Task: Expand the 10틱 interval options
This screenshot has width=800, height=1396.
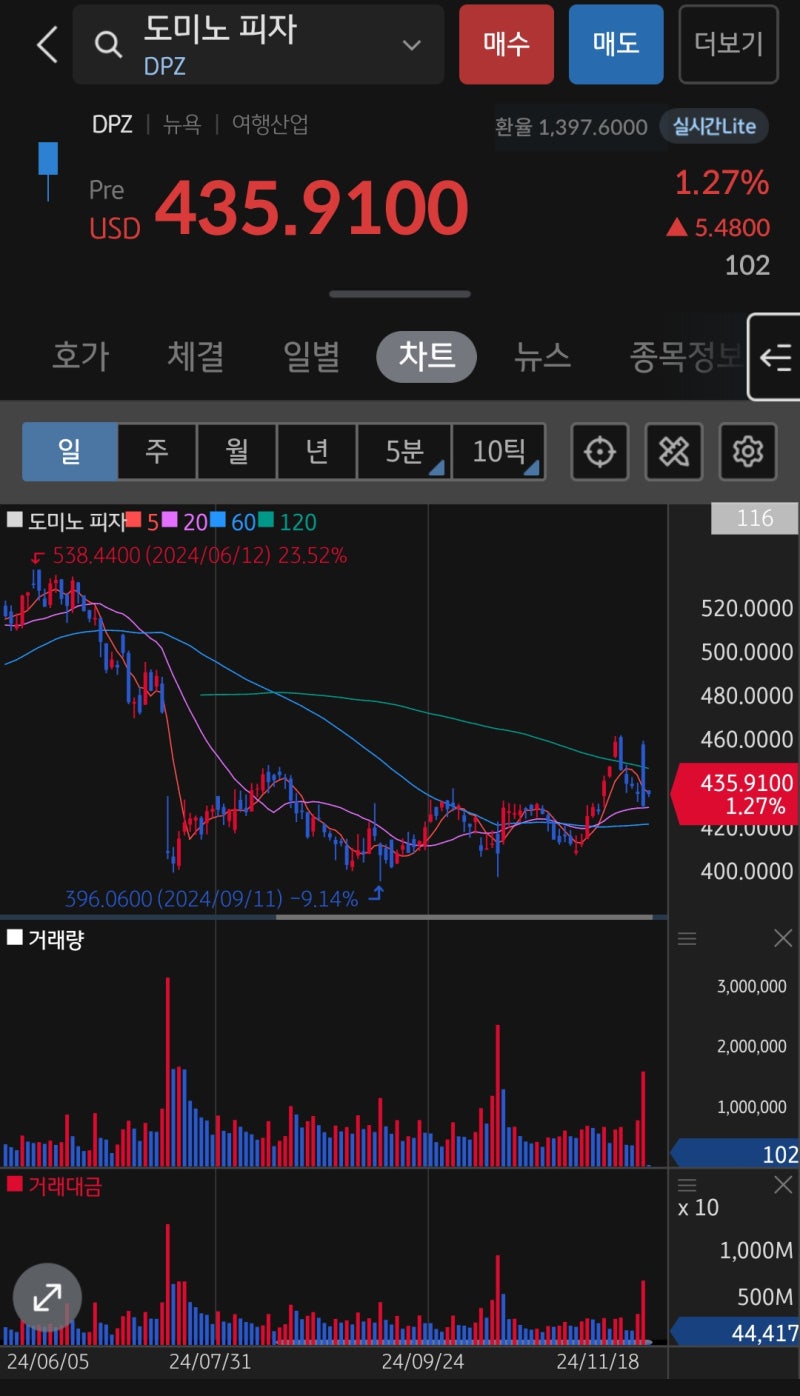Action: pos(500,452)
